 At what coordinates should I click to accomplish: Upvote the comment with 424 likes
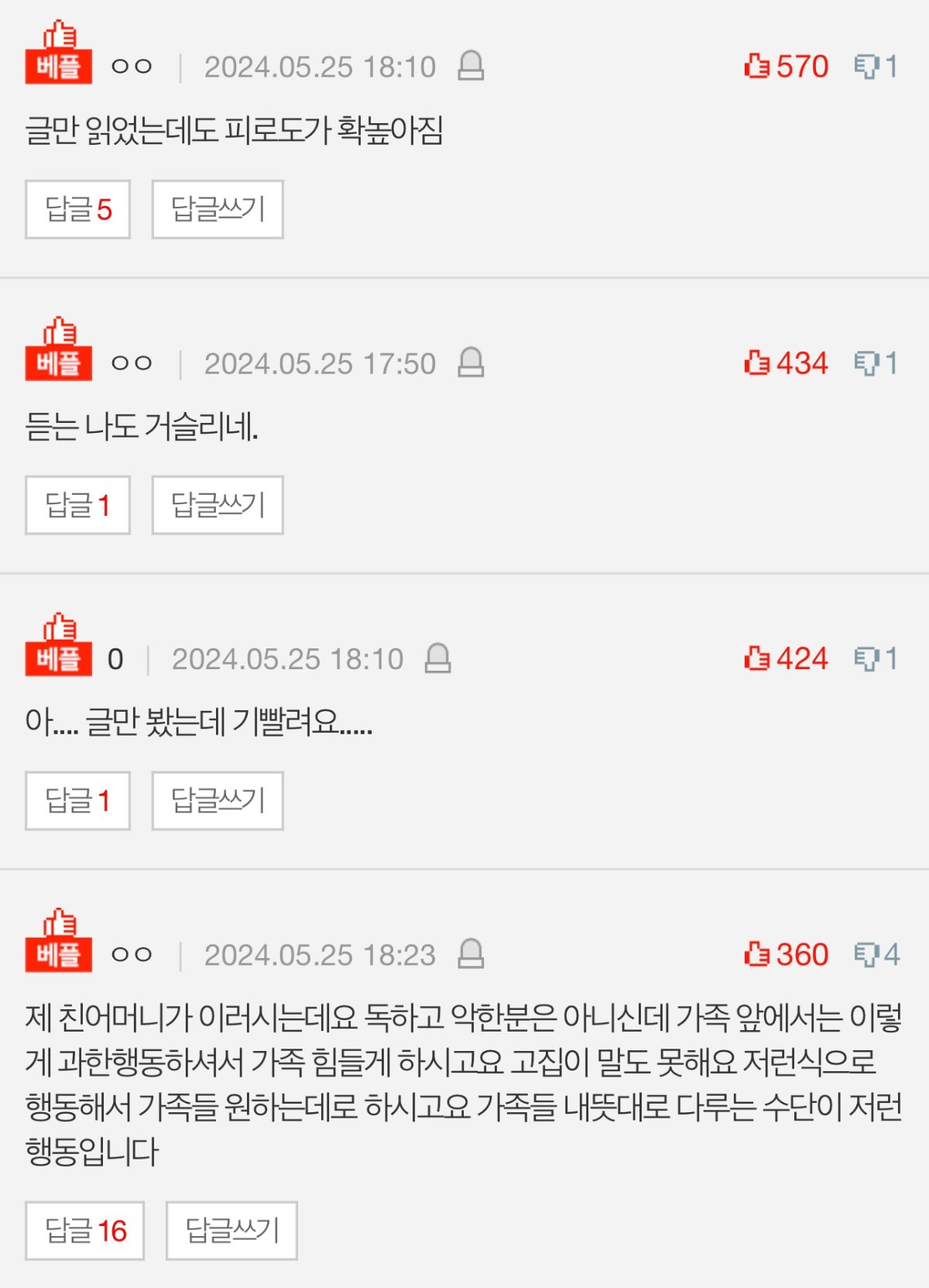(785, 659)
